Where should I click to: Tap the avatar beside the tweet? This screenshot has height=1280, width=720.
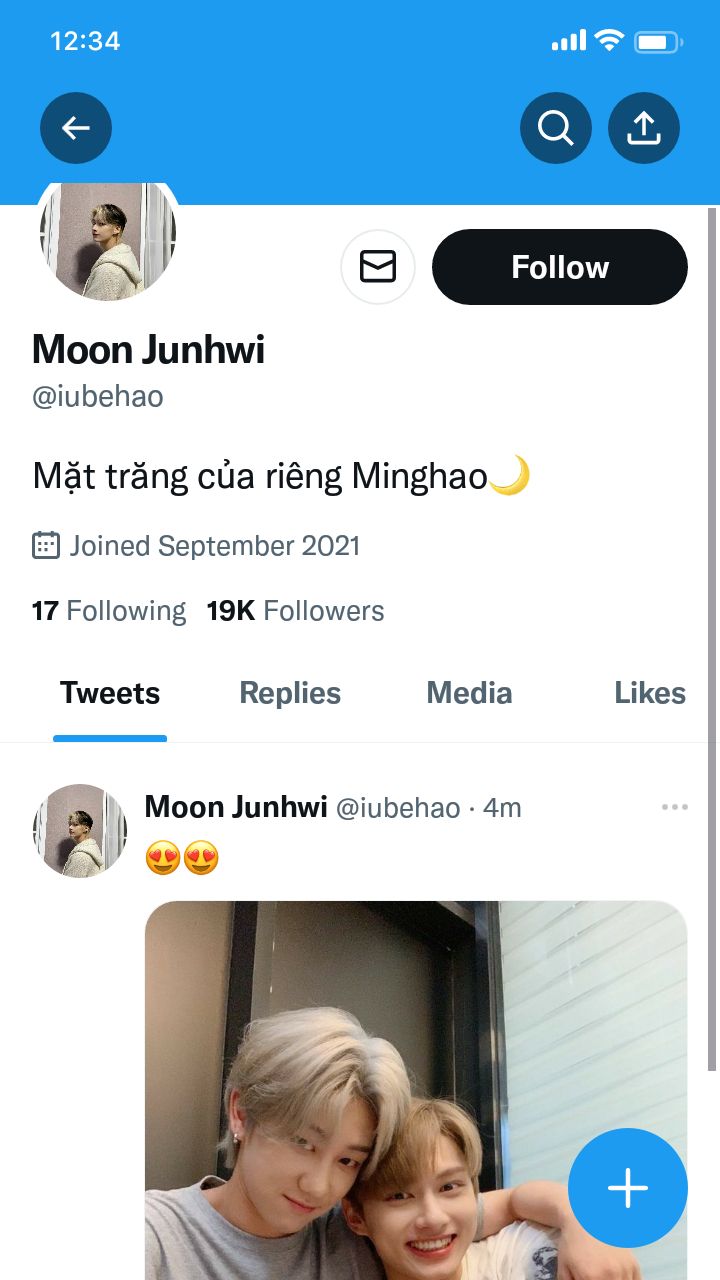point(80,831)
